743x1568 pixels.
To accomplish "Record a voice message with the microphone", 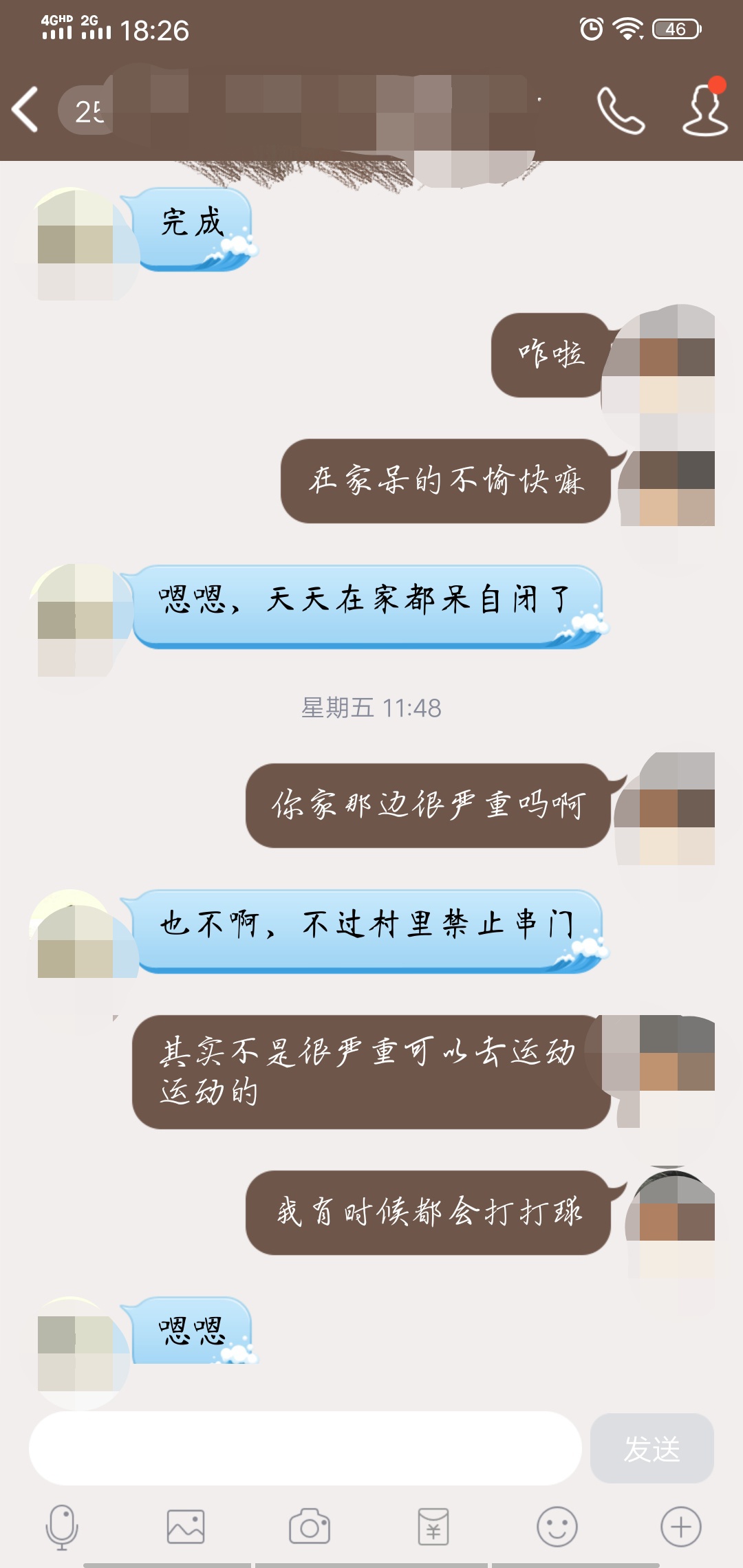I will (x=62, y=1527).
